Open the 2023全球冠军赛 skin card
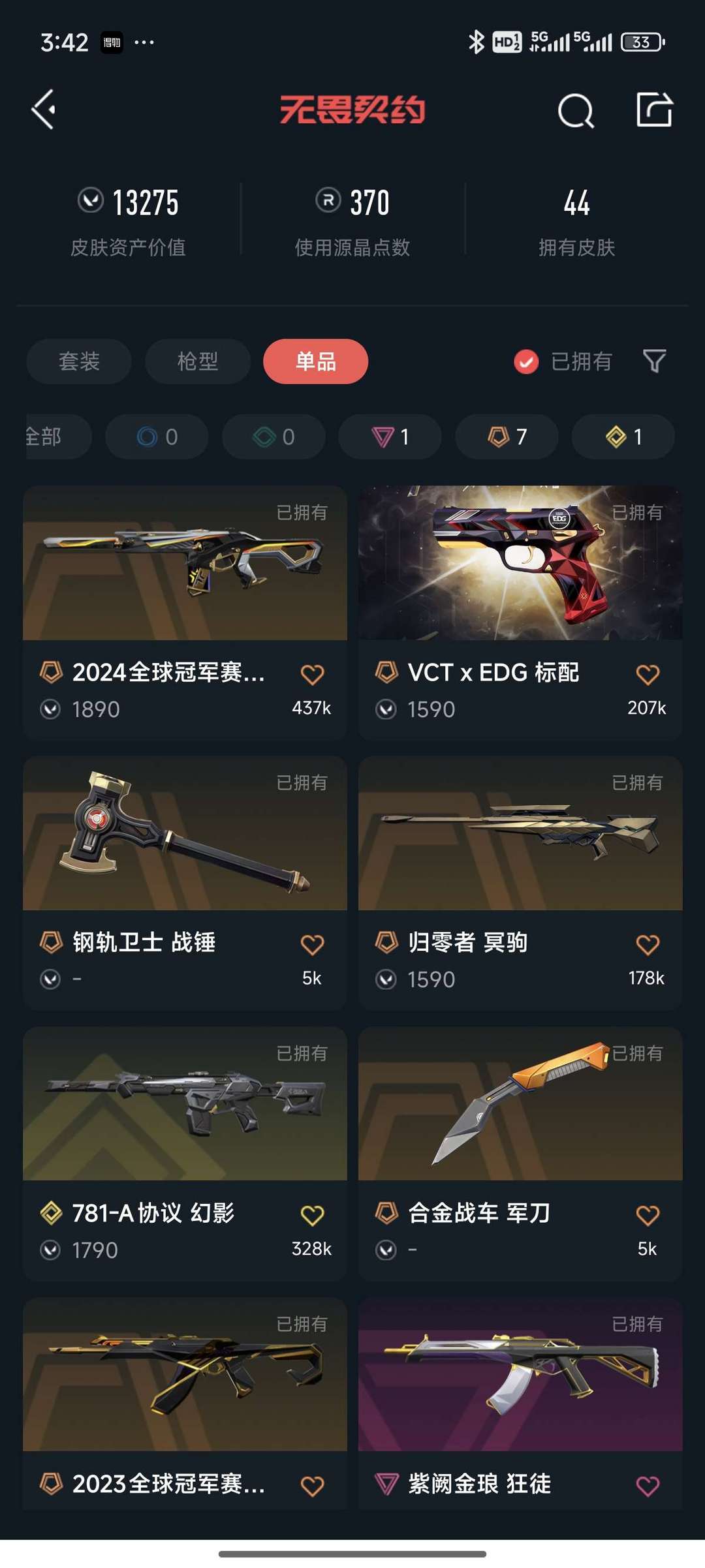The height and width of the screenshot is (1568, 705). [x=185, y=1403]
